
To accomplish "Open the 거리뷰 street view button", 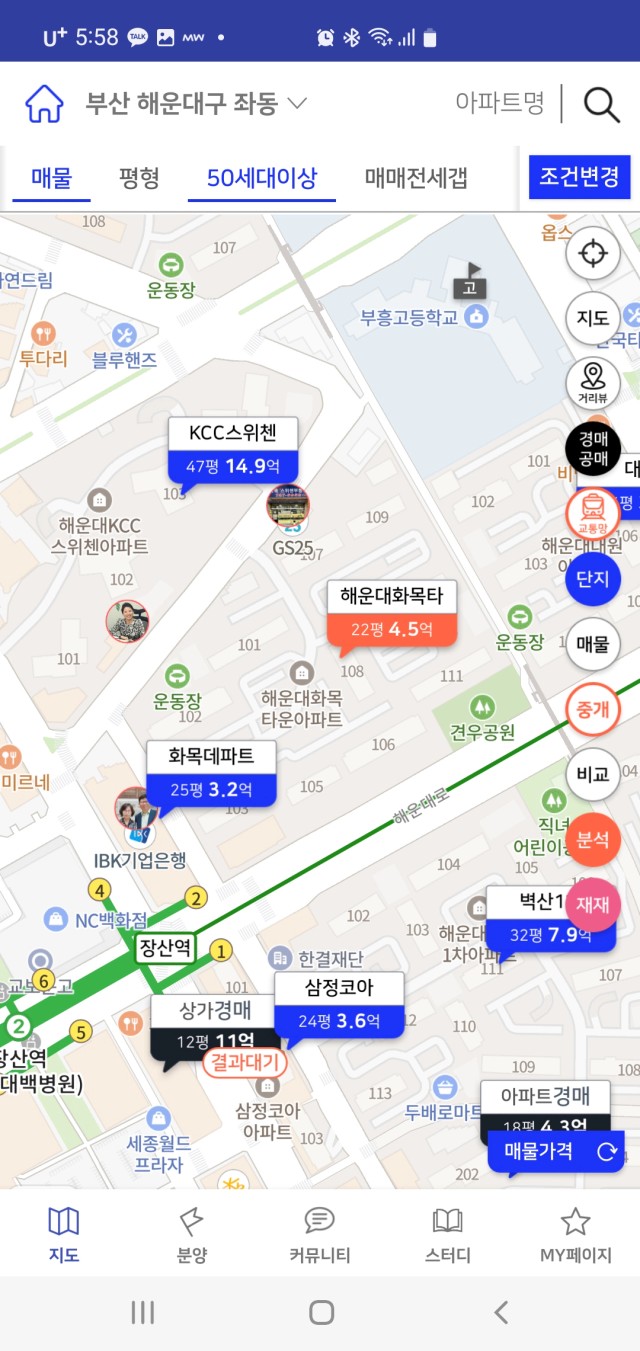I will (x=593, y=382).
